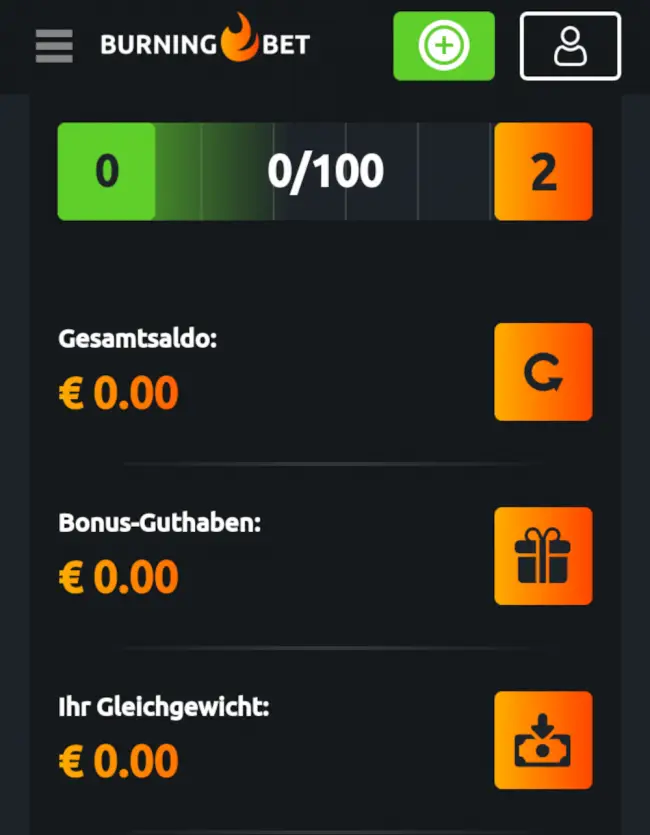Refresh the Gesamtsaldo balance
The height and width of the screenshot is (835, 650).
click(x=543, y=372)
